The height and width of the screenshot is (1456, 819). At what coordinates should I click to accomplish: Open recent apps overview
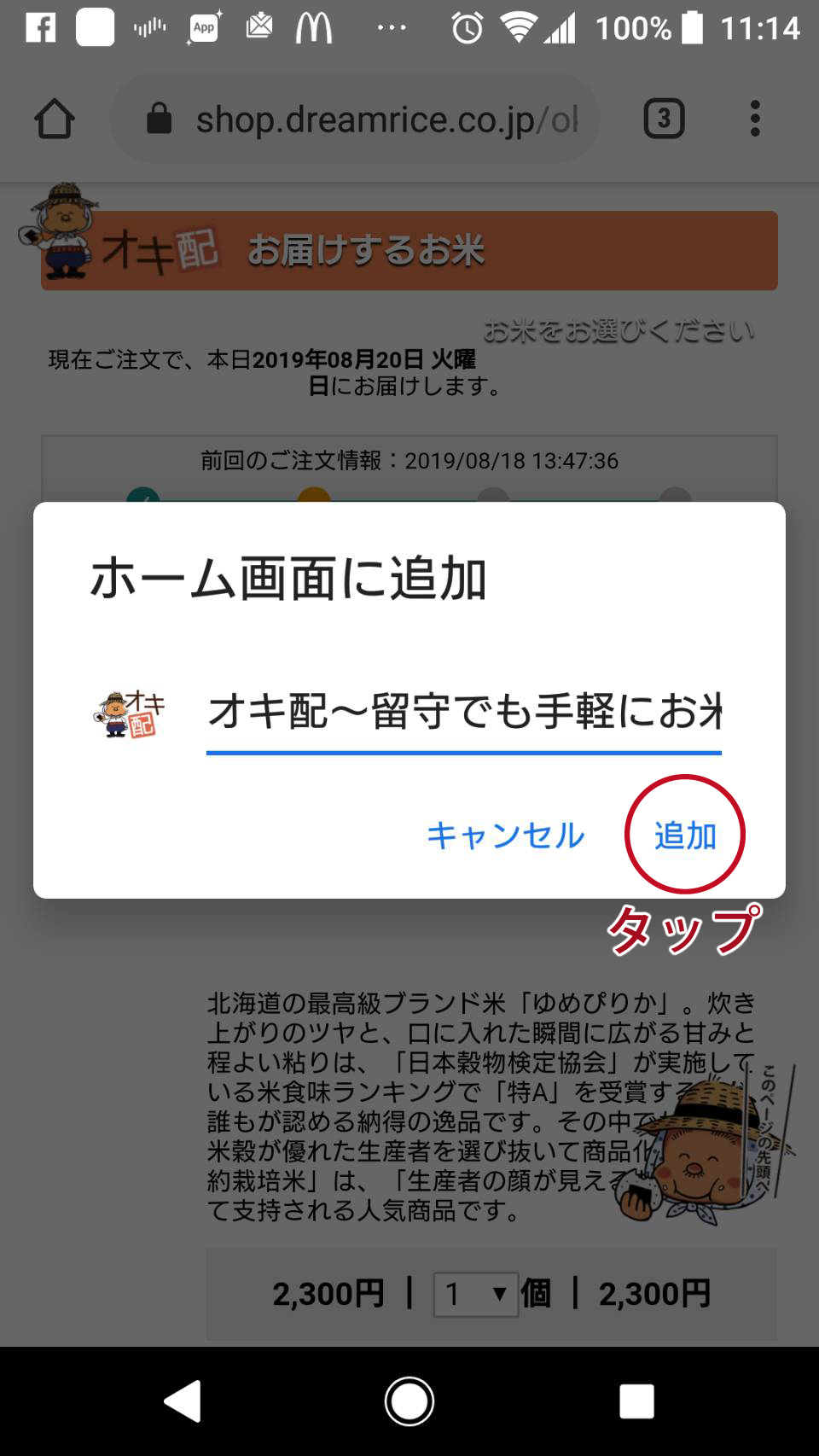click(x=636, y=1401)
